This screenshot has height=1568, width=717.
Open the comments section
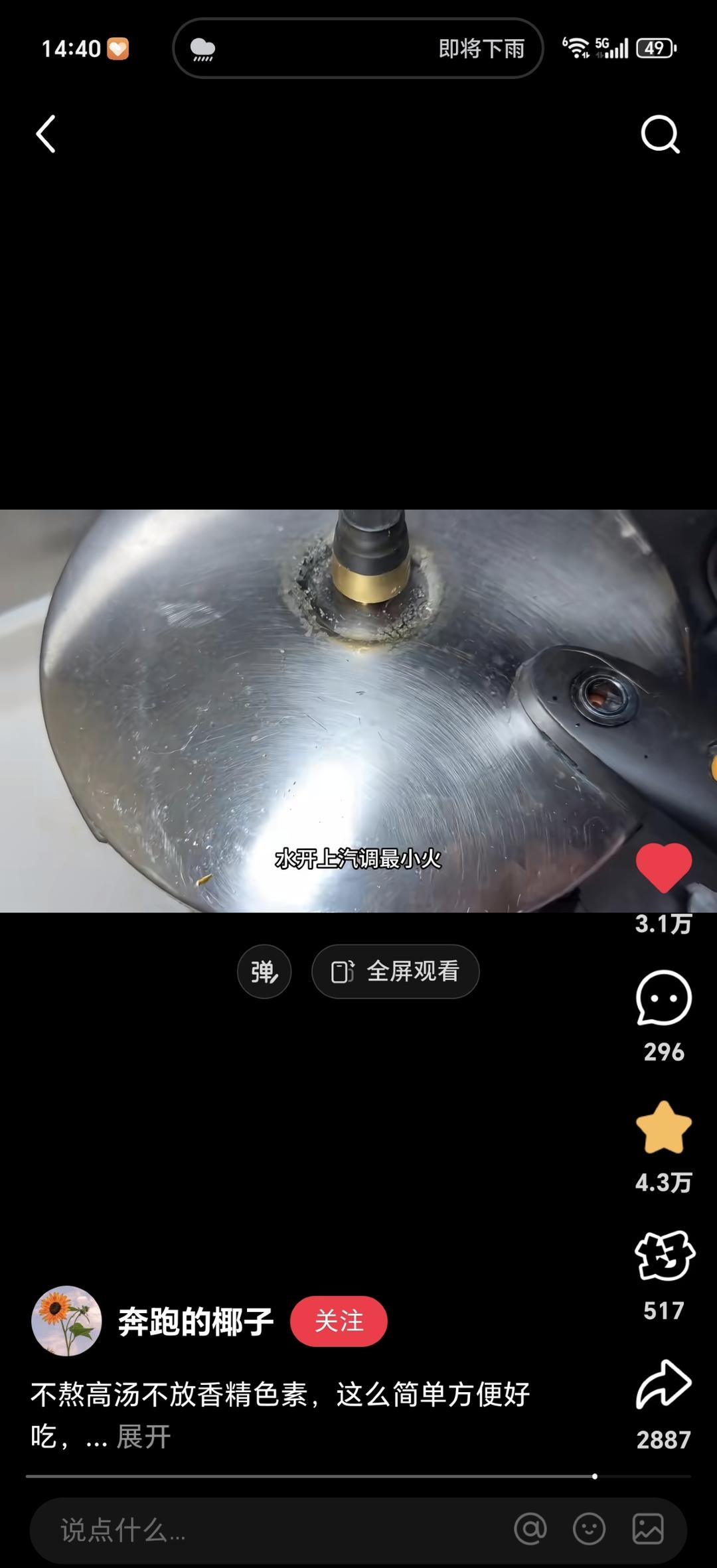[663, 998]
